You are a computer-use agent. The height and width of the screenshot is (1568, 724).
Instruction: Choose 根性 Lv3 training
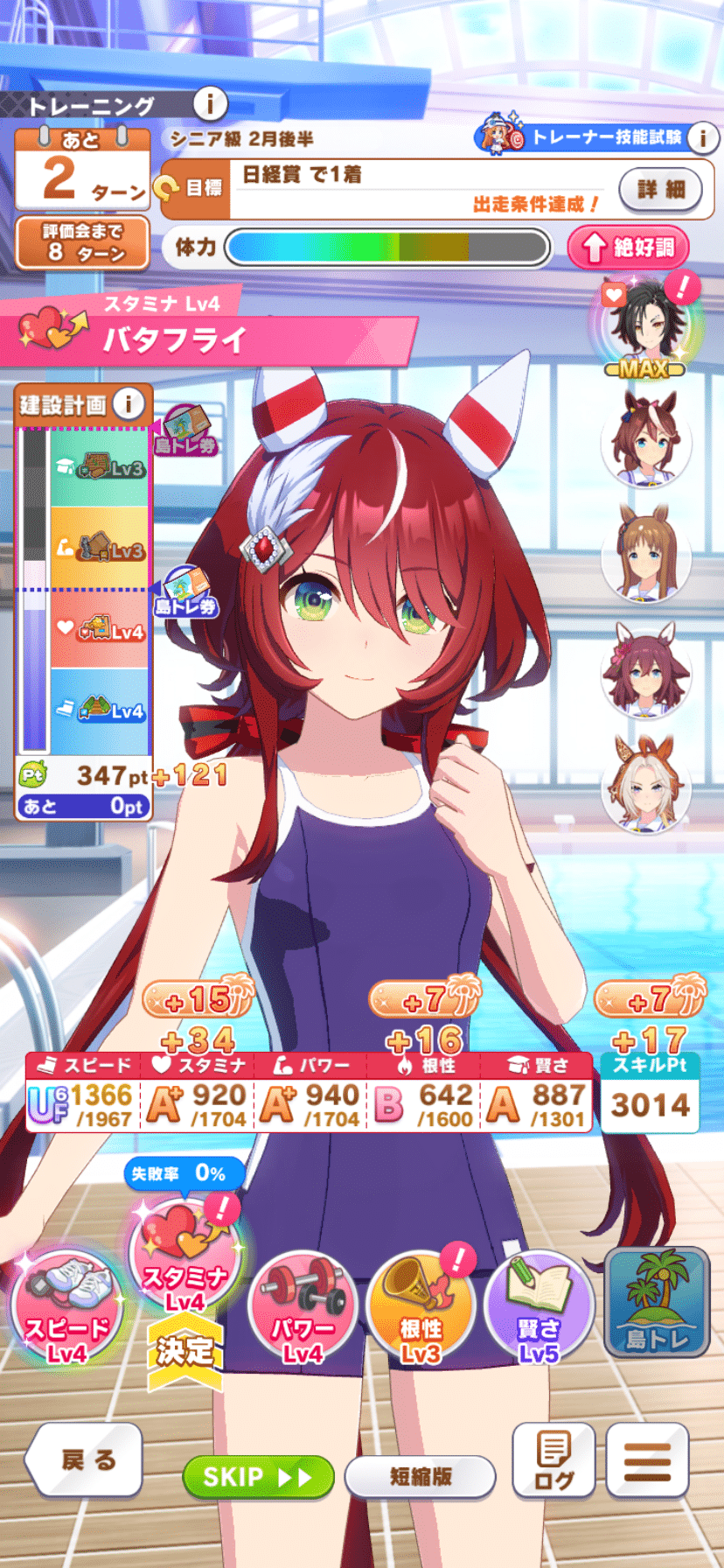tap(421, 1309)
